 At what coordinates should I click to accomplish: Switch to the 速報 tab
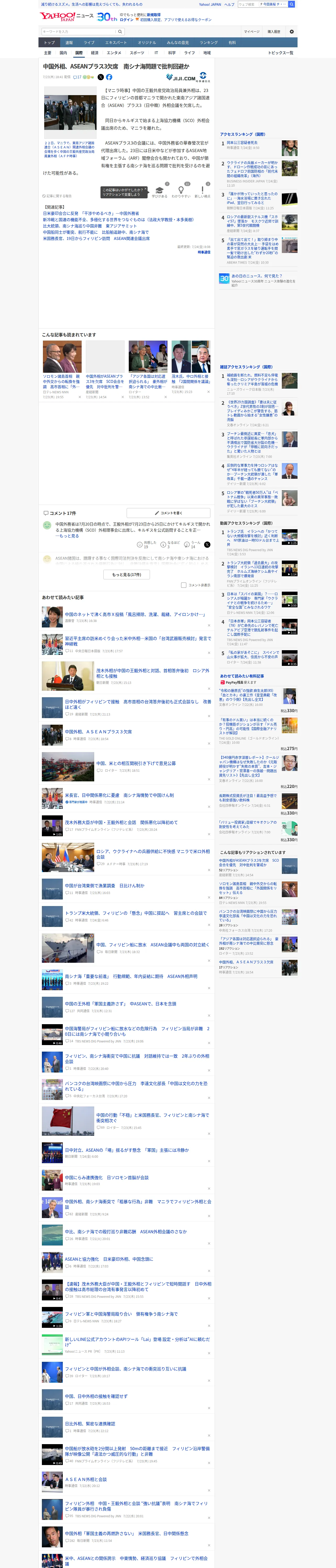tap(69, 43)
